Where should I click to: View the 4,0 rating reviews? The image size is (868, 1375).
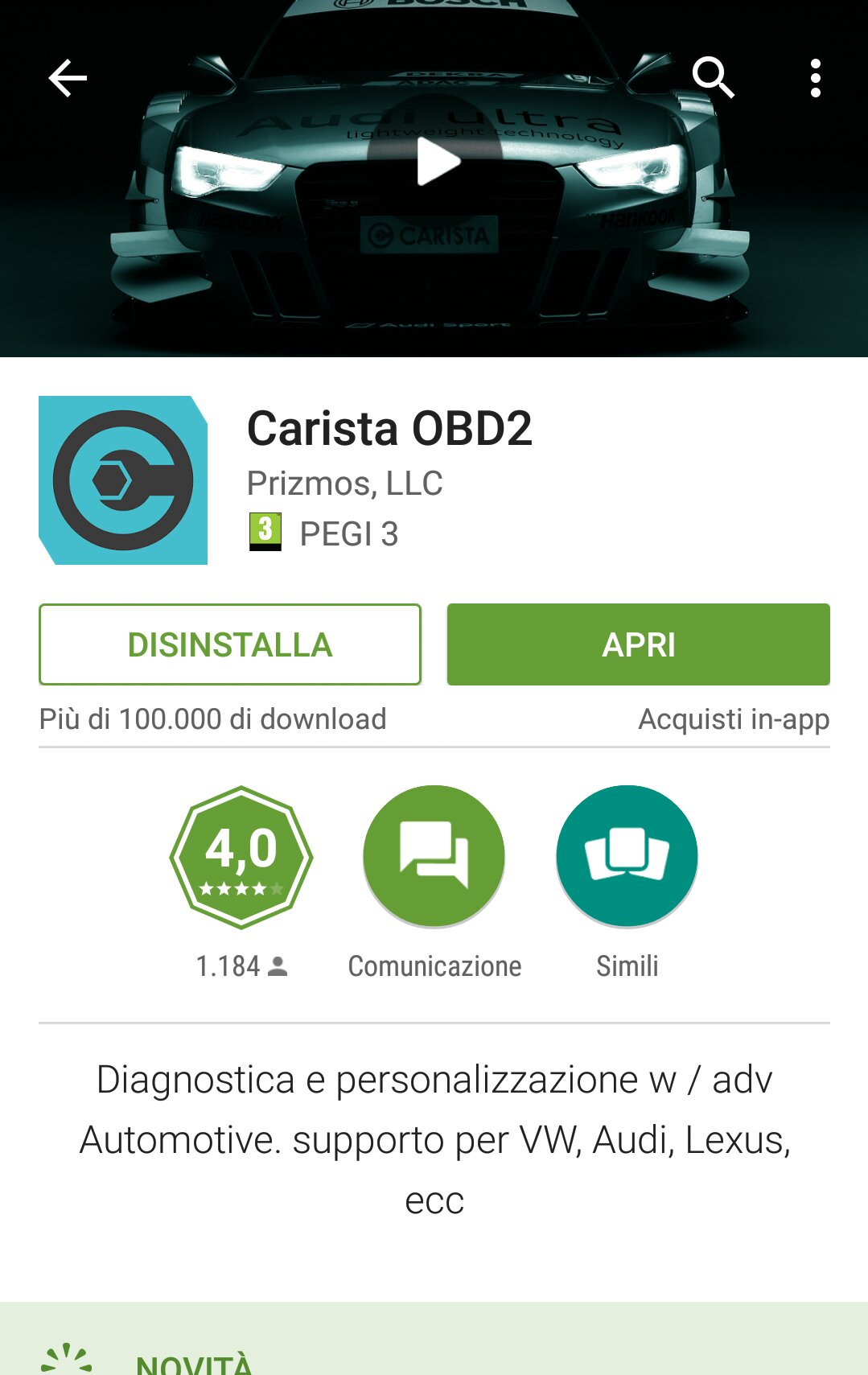click(241, 858)
